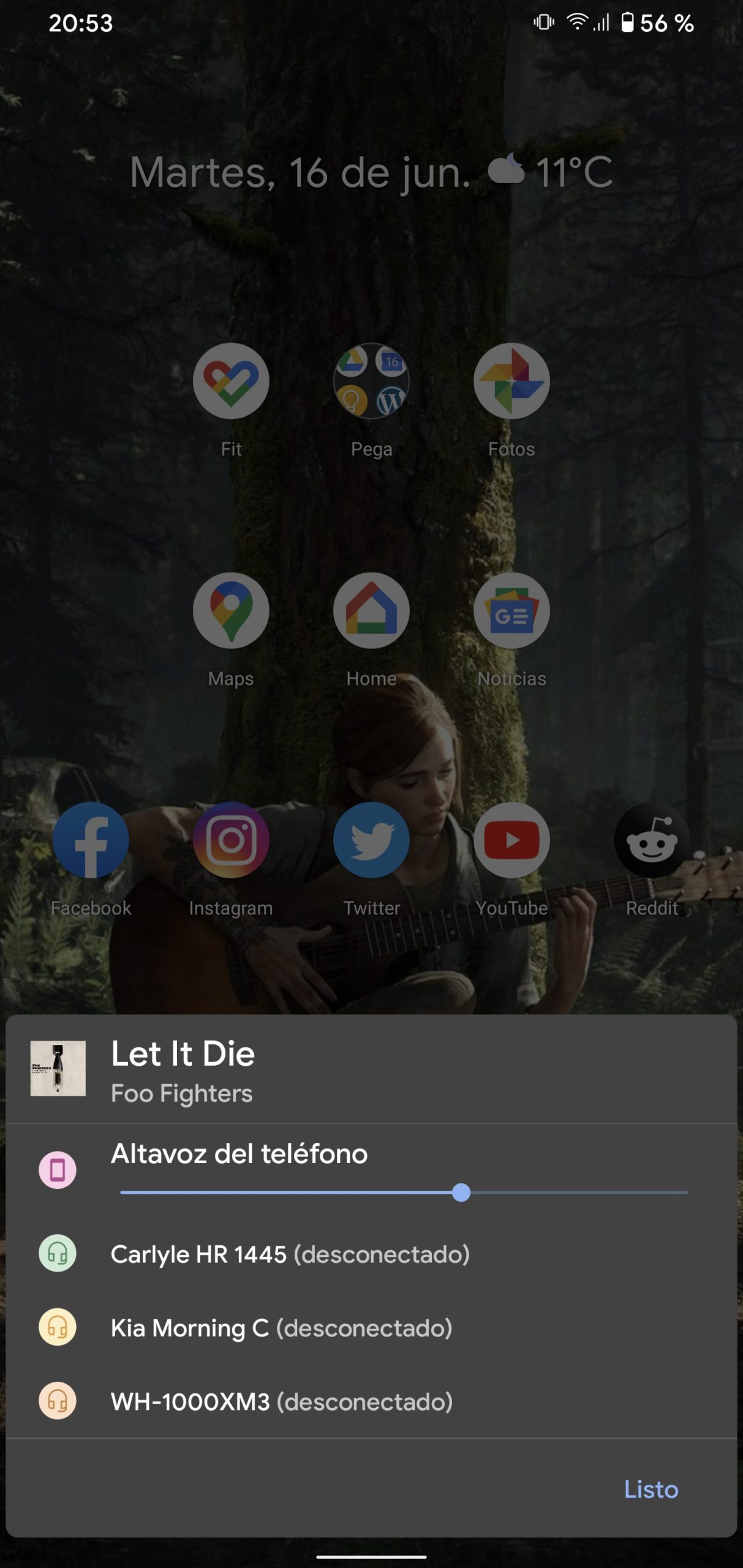Select Carlyle HR 1445 as audio output
Viewport: 743px width, 1568px height.
click(290, 1254)
